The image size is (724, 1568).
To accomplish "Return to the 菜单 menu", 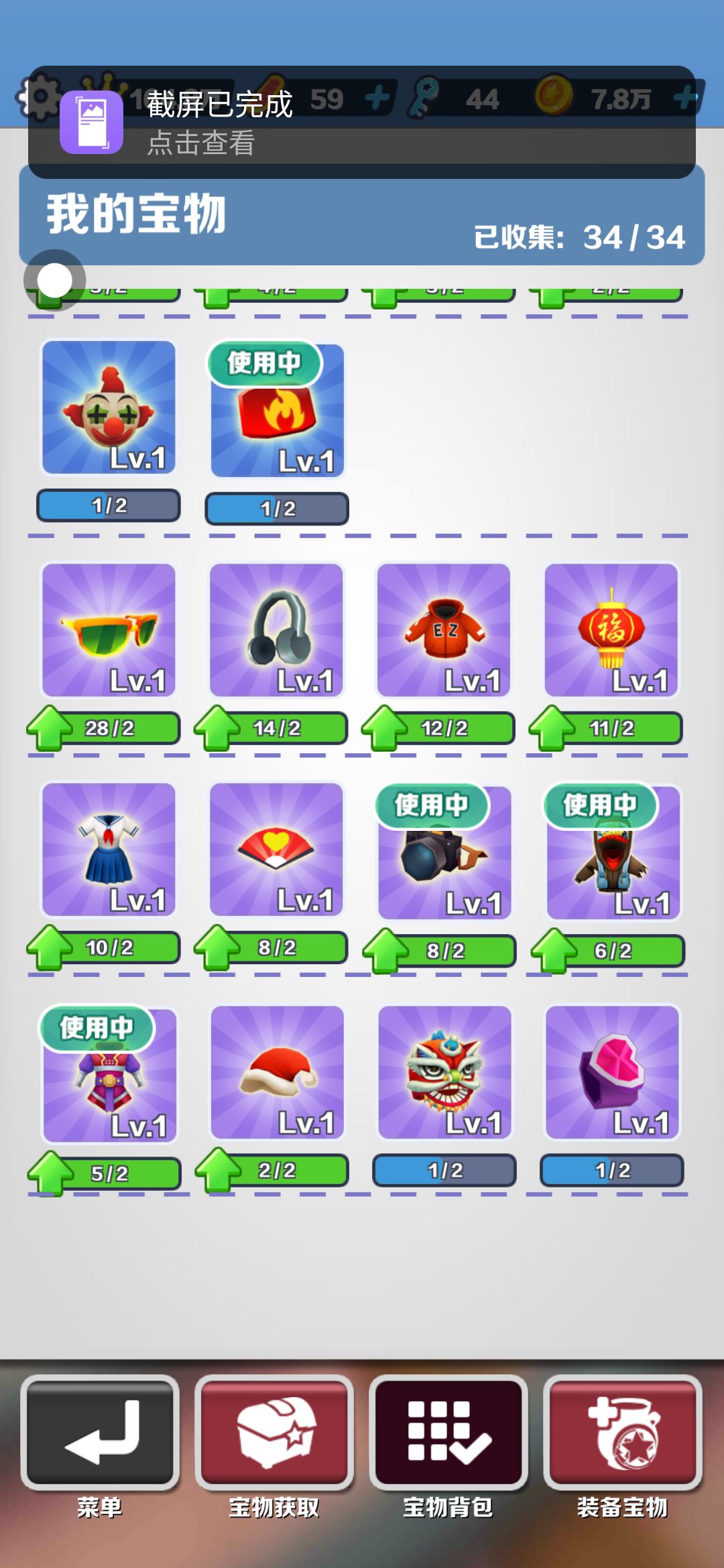I will tap(100, 1431).
